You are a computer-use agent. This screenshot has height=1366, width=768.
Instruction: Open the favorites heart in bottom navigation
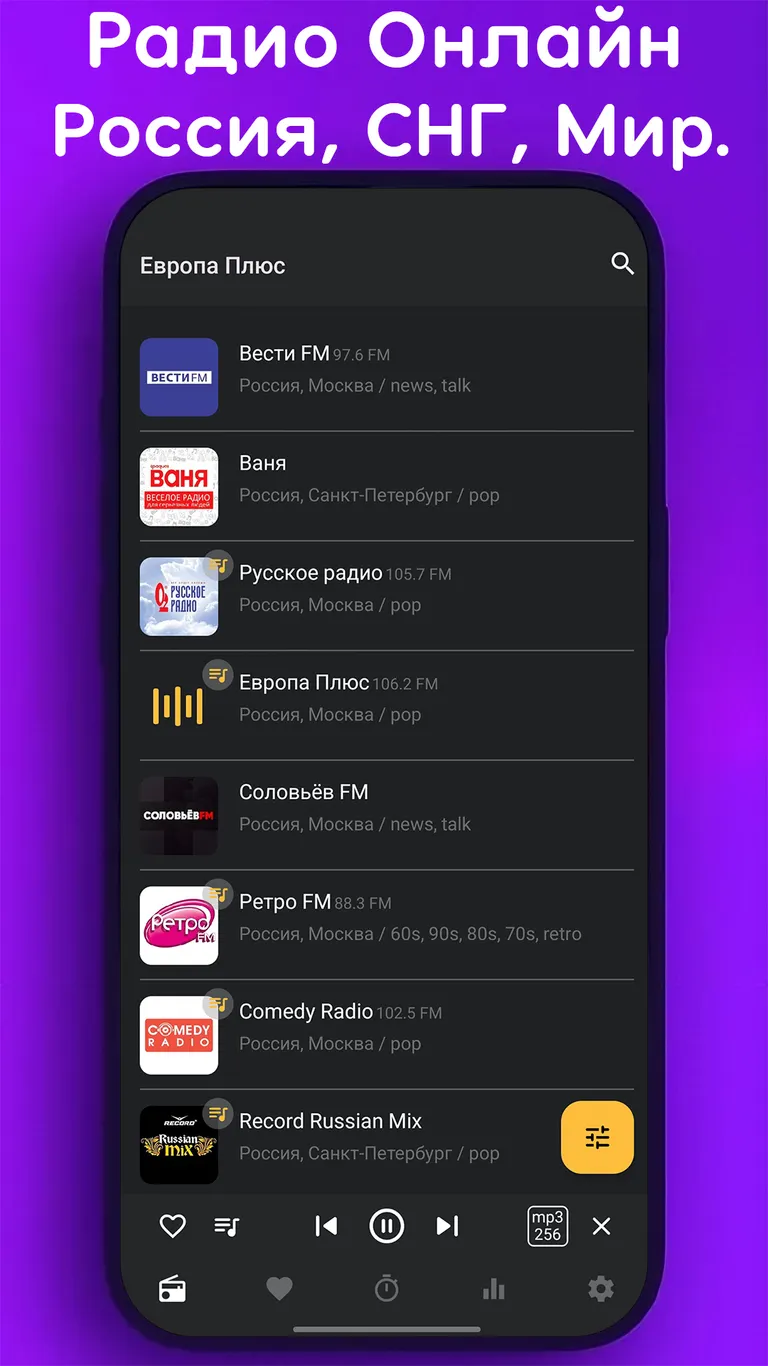point(279,1289)
